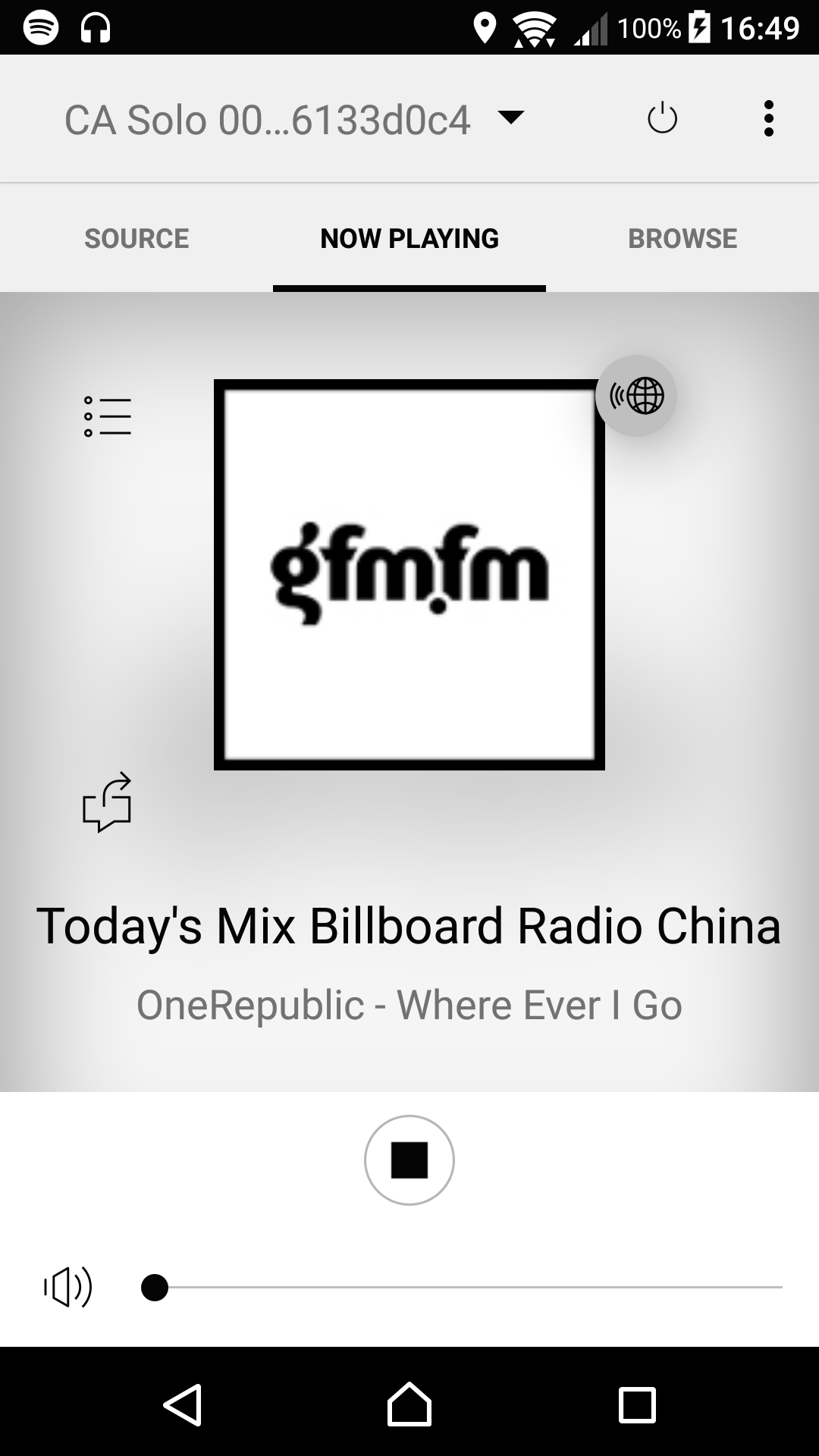Open the three-dot overflow menu
Image resolution: width=819 pixels, height=1456 pixels.
768,118
